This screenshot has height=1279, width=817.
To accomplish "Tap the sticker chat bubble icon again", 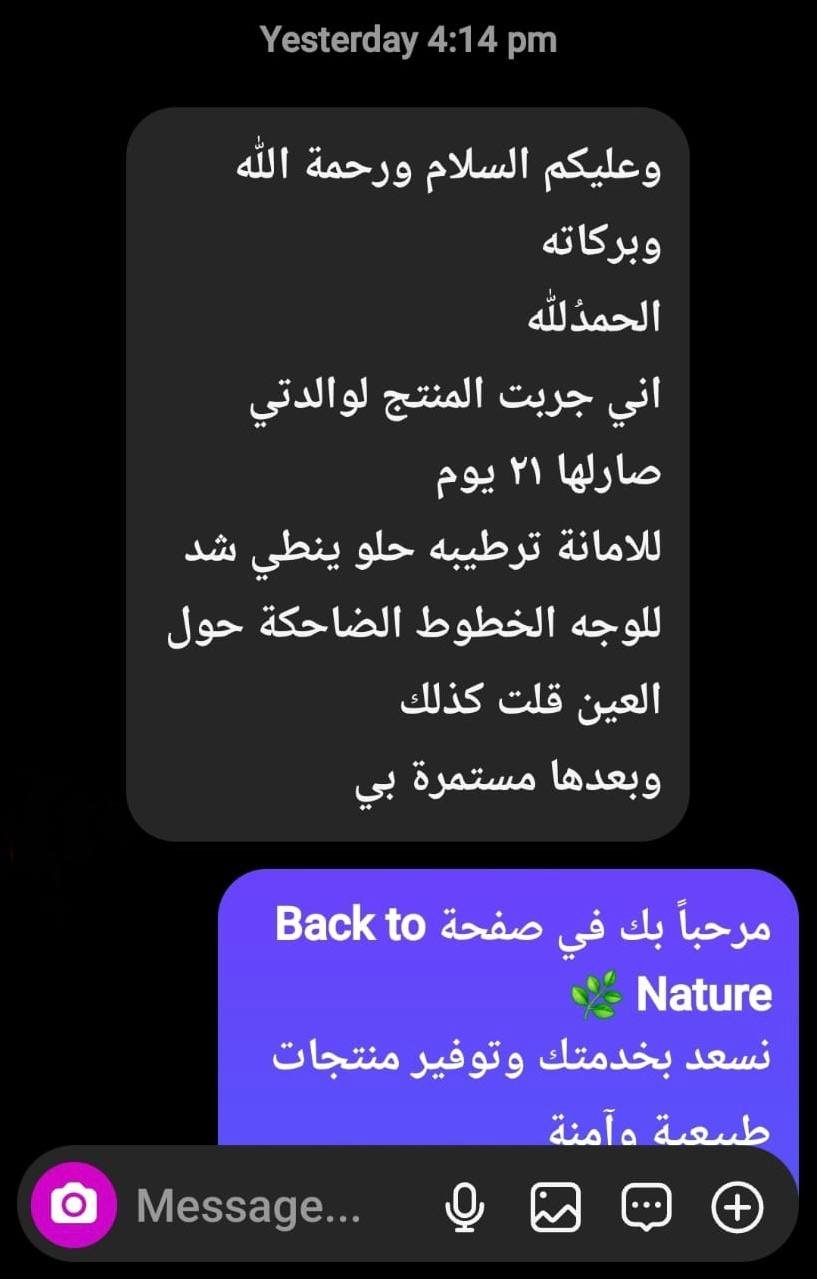I will pos(646,1205).
